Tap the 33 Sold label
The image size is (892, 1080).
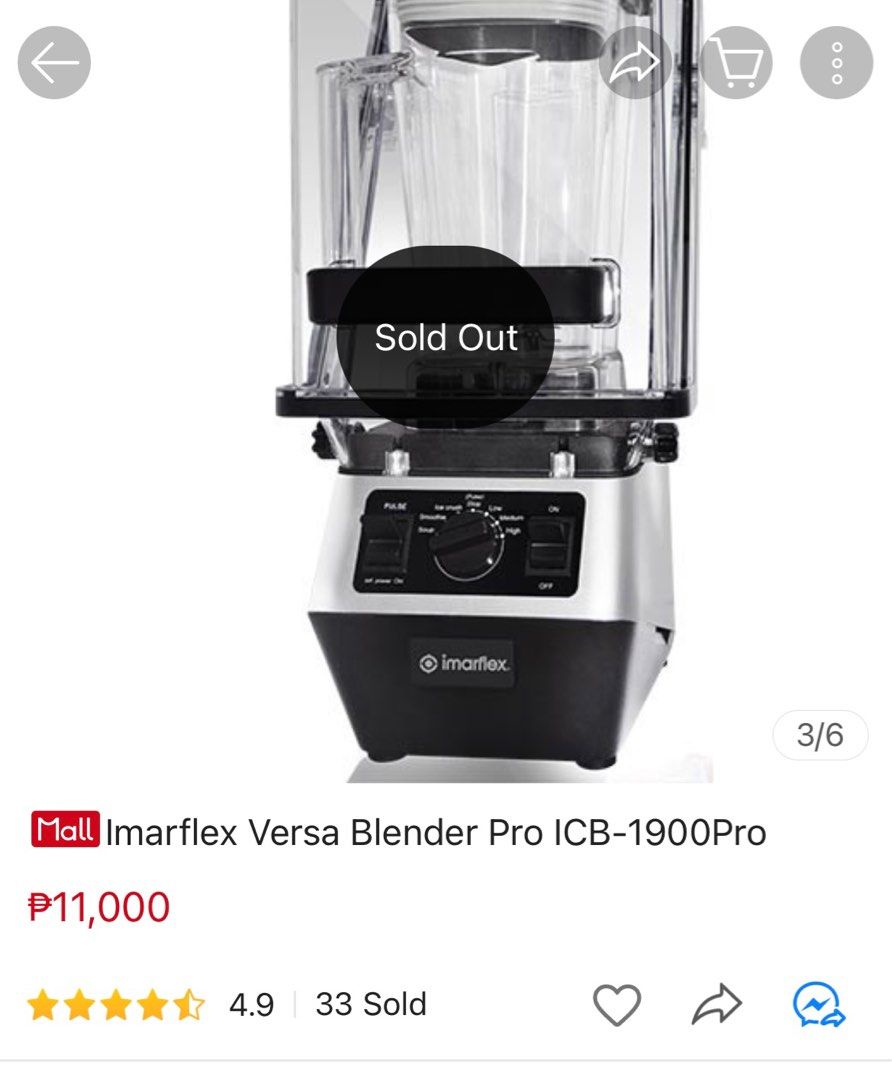371,1004
